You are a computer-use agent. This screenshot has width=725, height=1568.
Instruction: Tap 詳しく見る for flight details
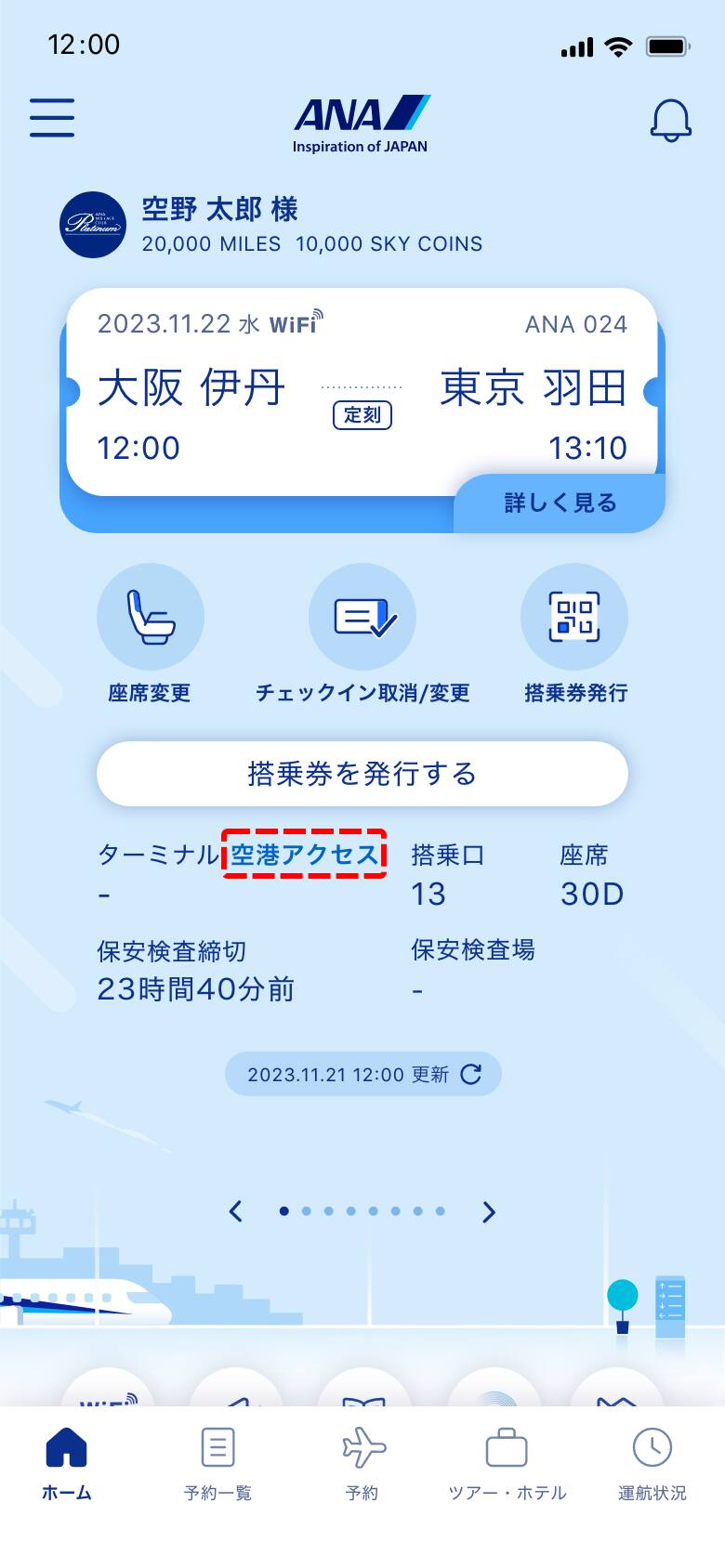pos(560,503)
